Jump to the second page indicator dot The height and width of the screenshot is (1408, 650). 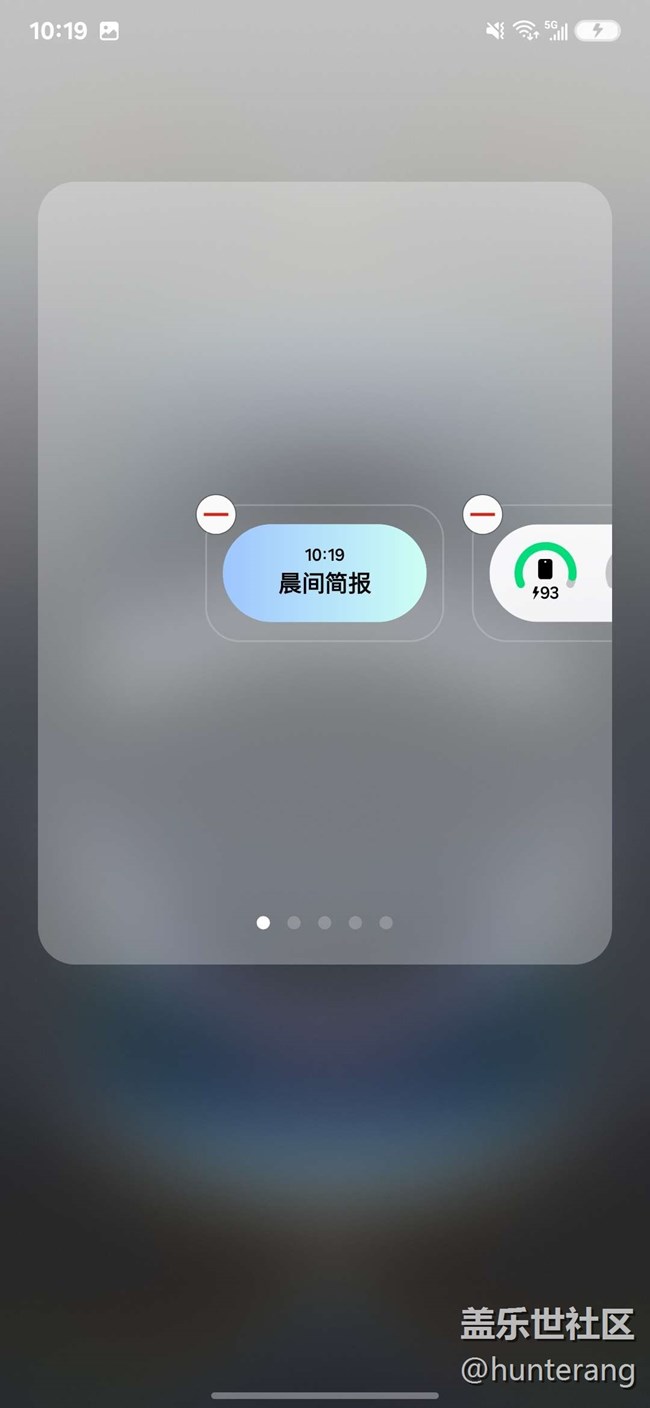[294, 923]
